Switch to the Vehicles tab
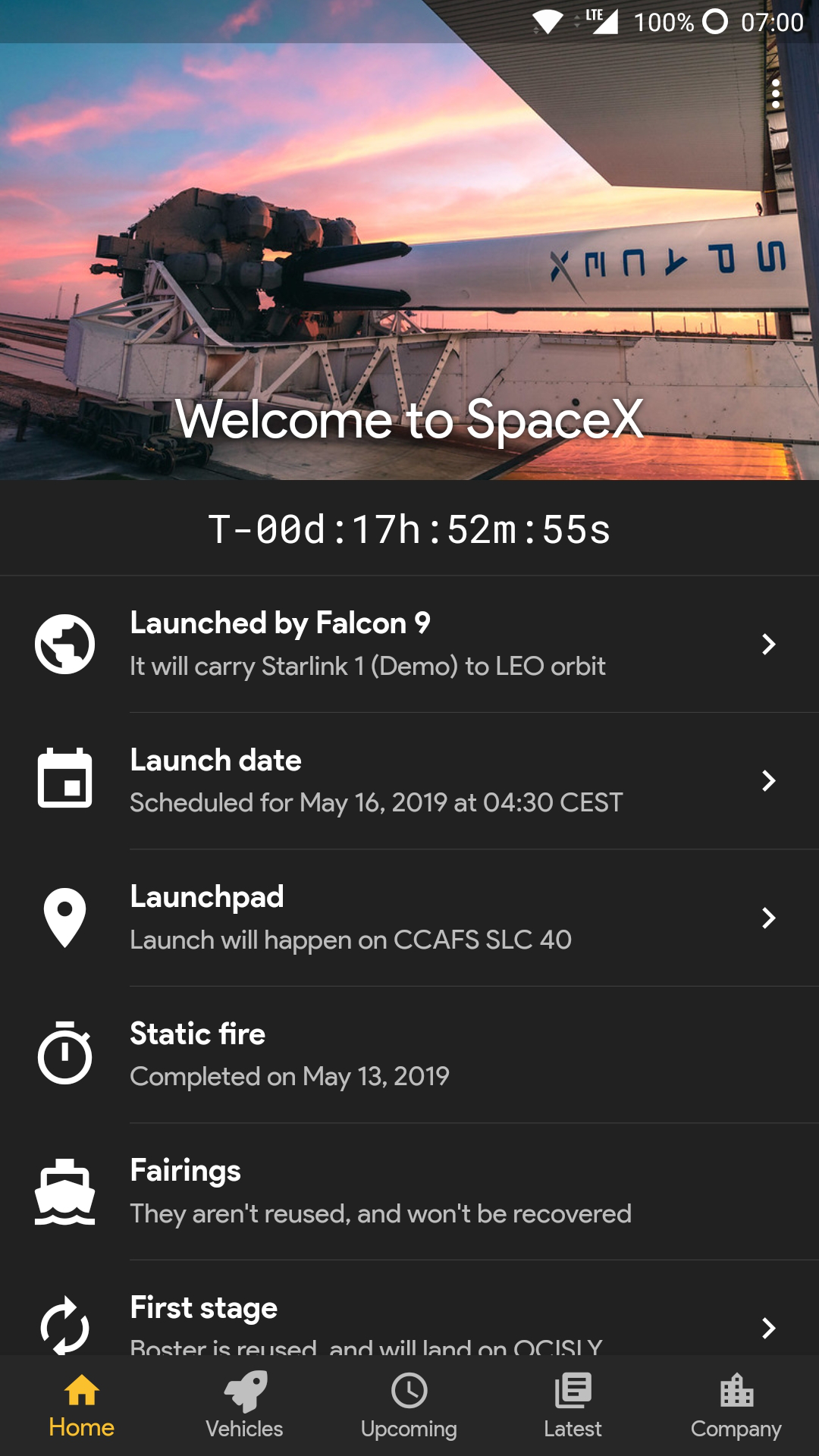The height and width of the screenshot is (1456, 819). 245,1406
